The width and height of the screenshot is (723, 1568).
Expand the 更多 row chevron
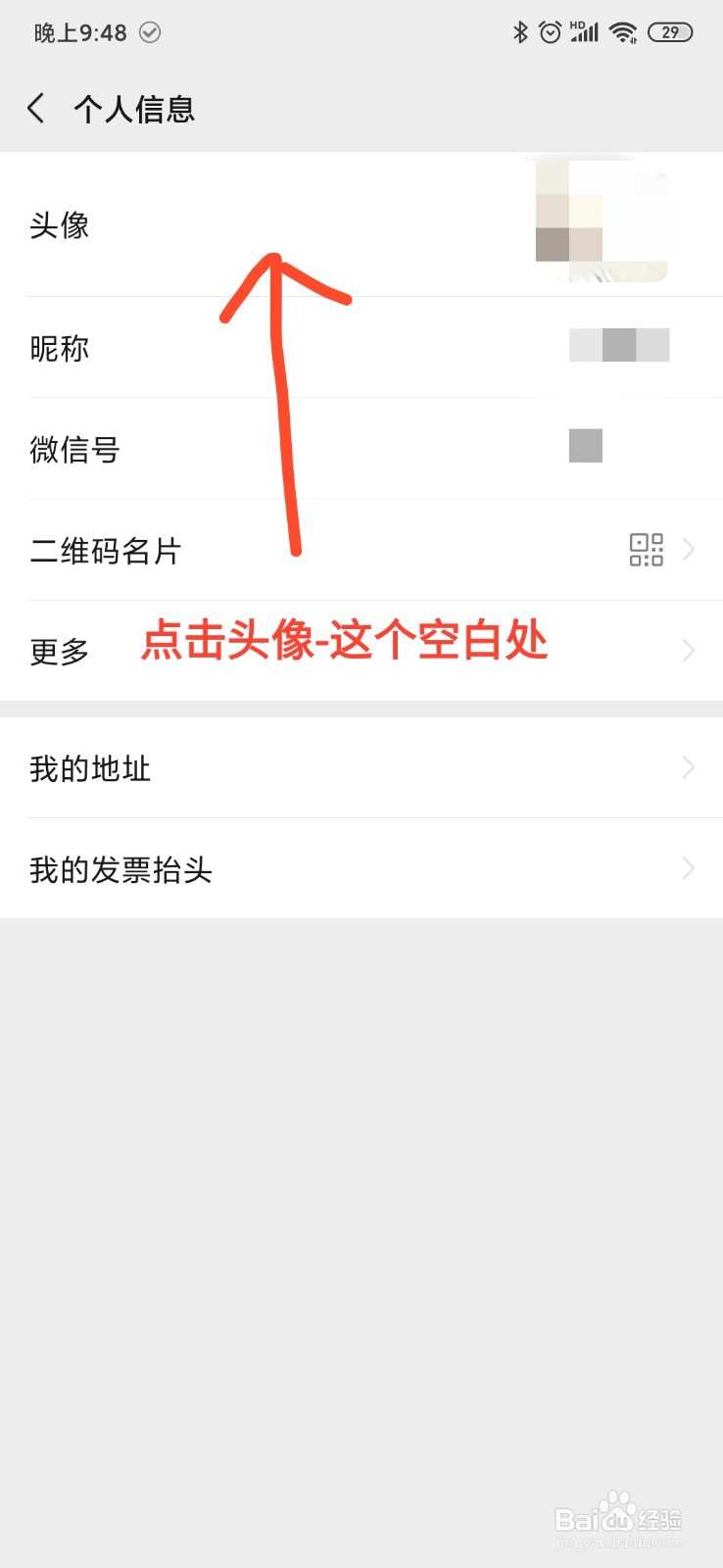pyautogui.click(x=689, y=650)
